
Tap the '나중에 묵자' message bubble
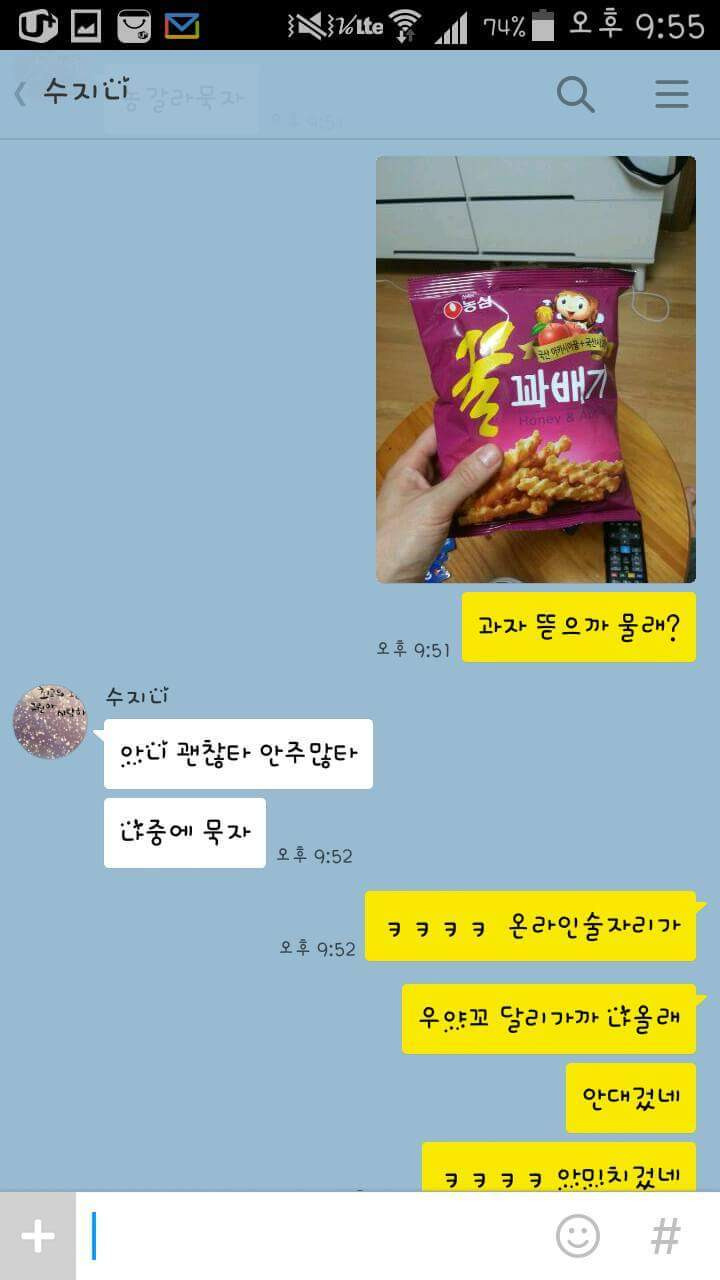[184, 833]
